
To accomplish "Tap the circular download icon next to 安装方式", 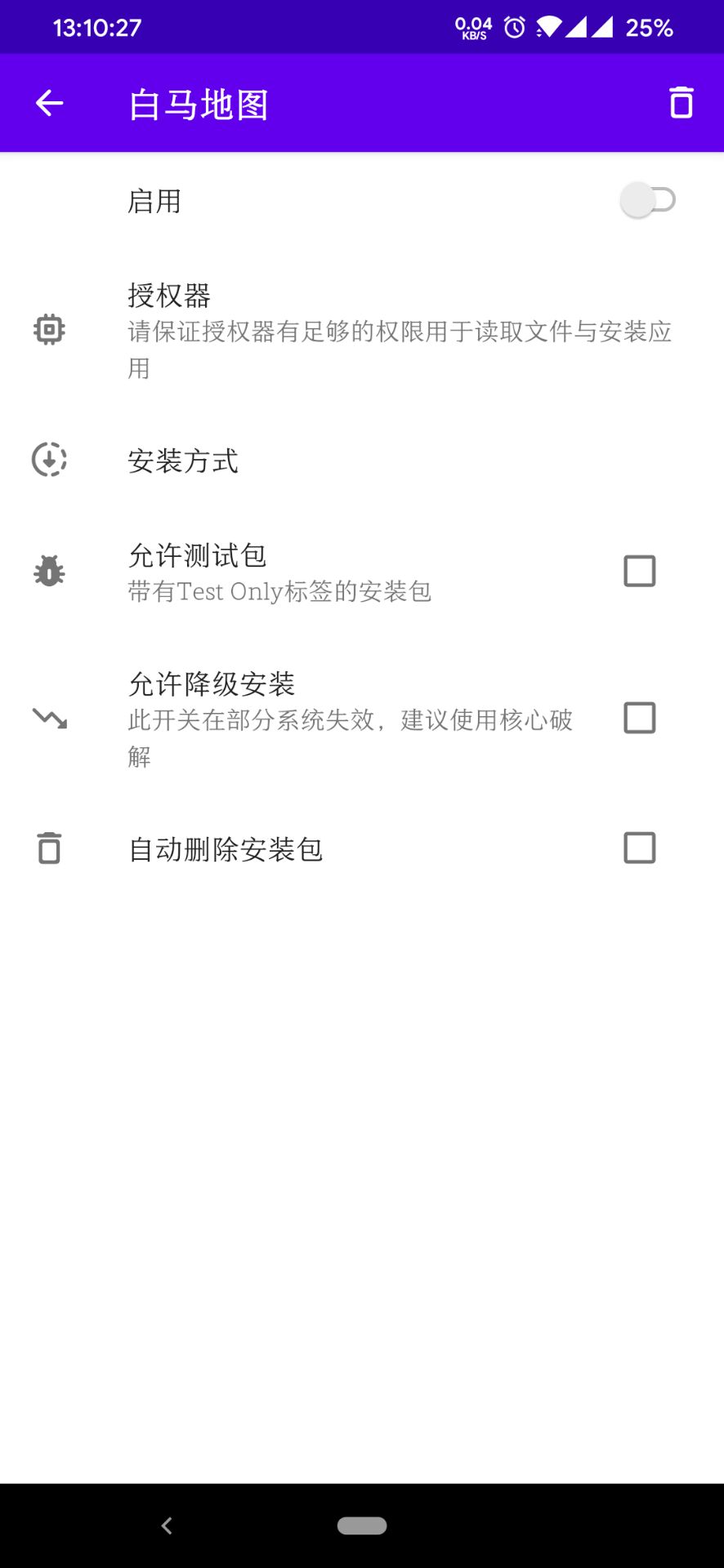I will point(48,461).
